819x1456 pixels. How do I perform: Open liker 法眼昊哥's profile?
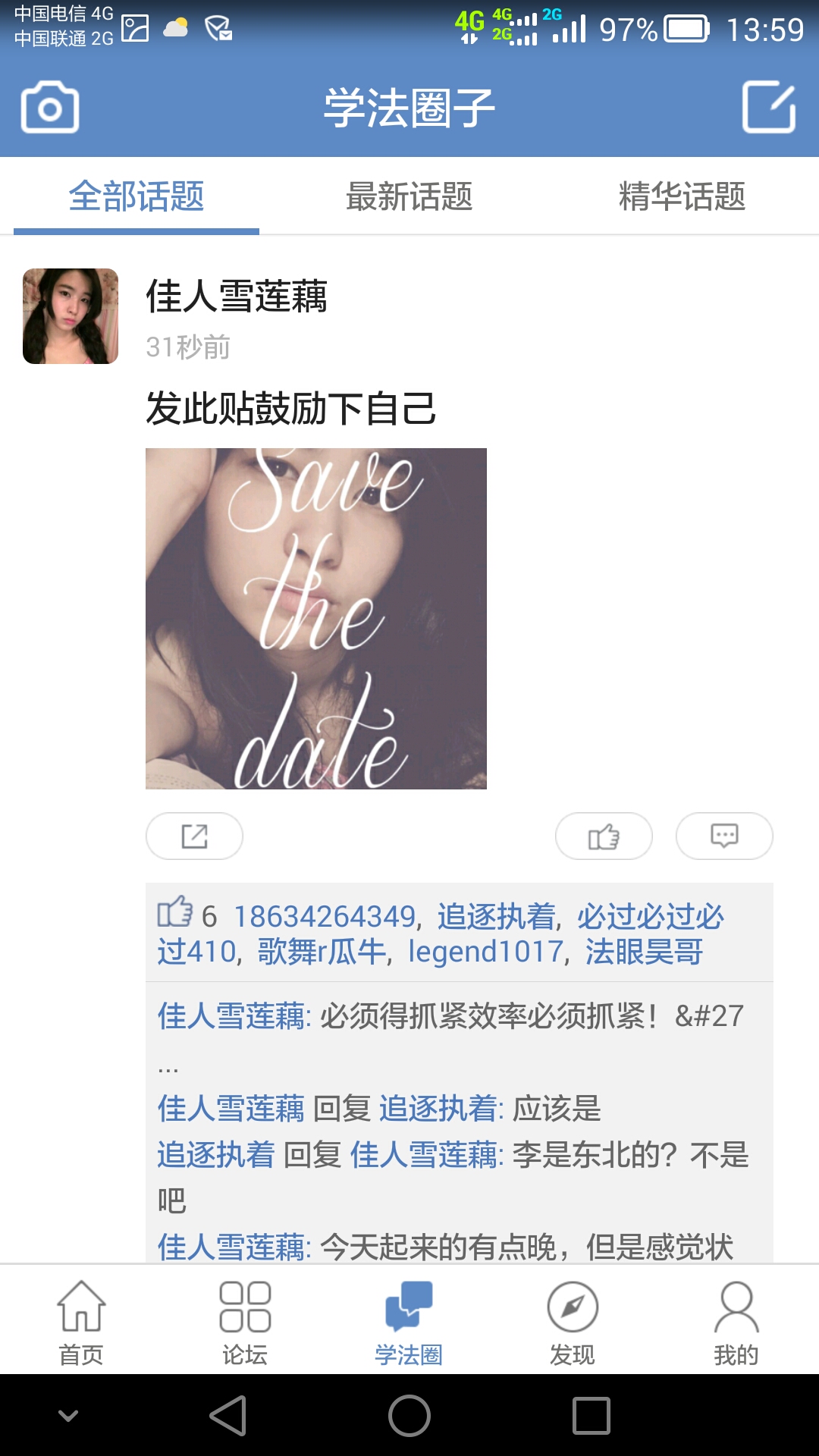coord(644,952)
